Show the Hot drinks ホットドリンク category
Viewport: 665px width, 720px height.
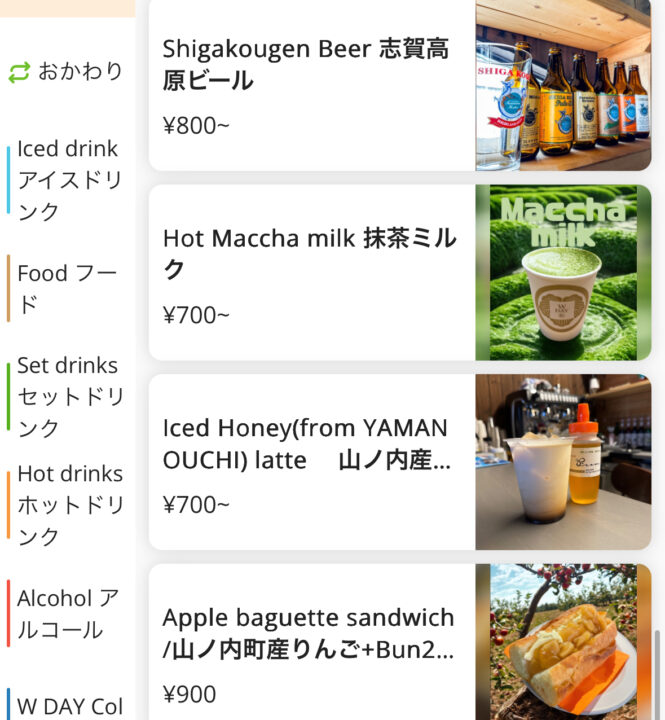69,504
